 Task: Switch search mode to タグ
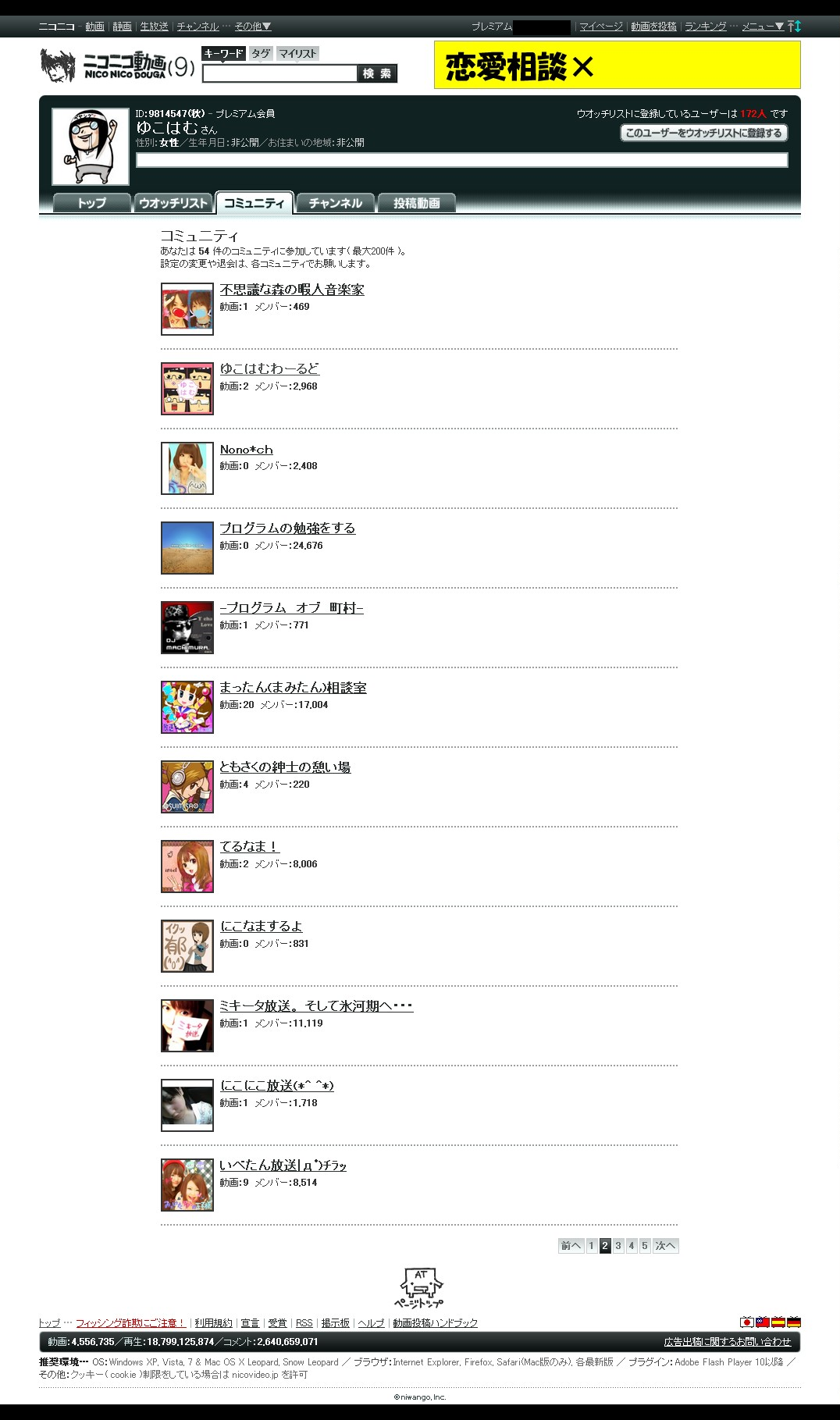[x=261, y=53]
